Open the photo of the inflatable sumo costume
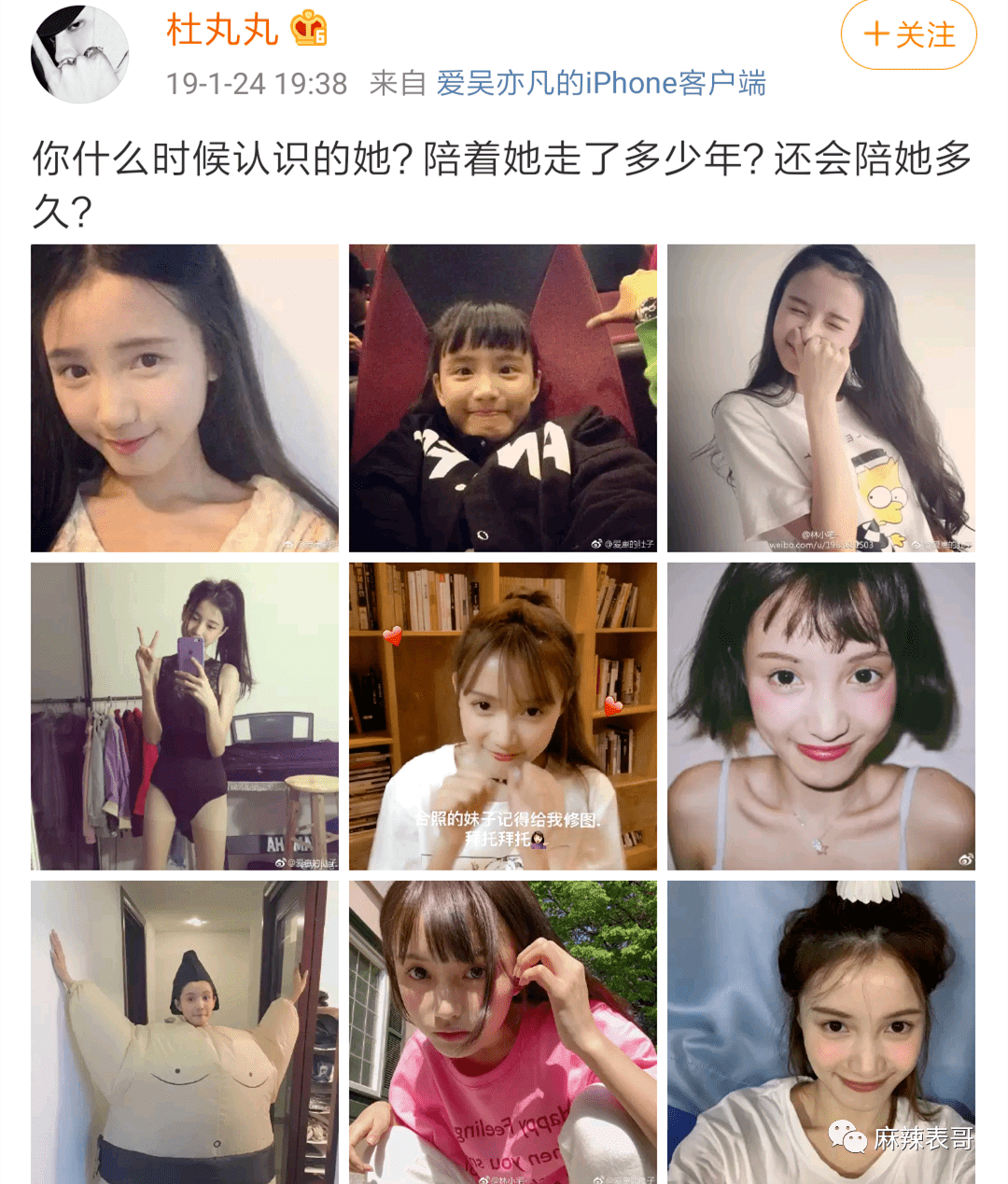Image resolution: width=1008 pixels, height=1184 pixels. pos(184,1031)
